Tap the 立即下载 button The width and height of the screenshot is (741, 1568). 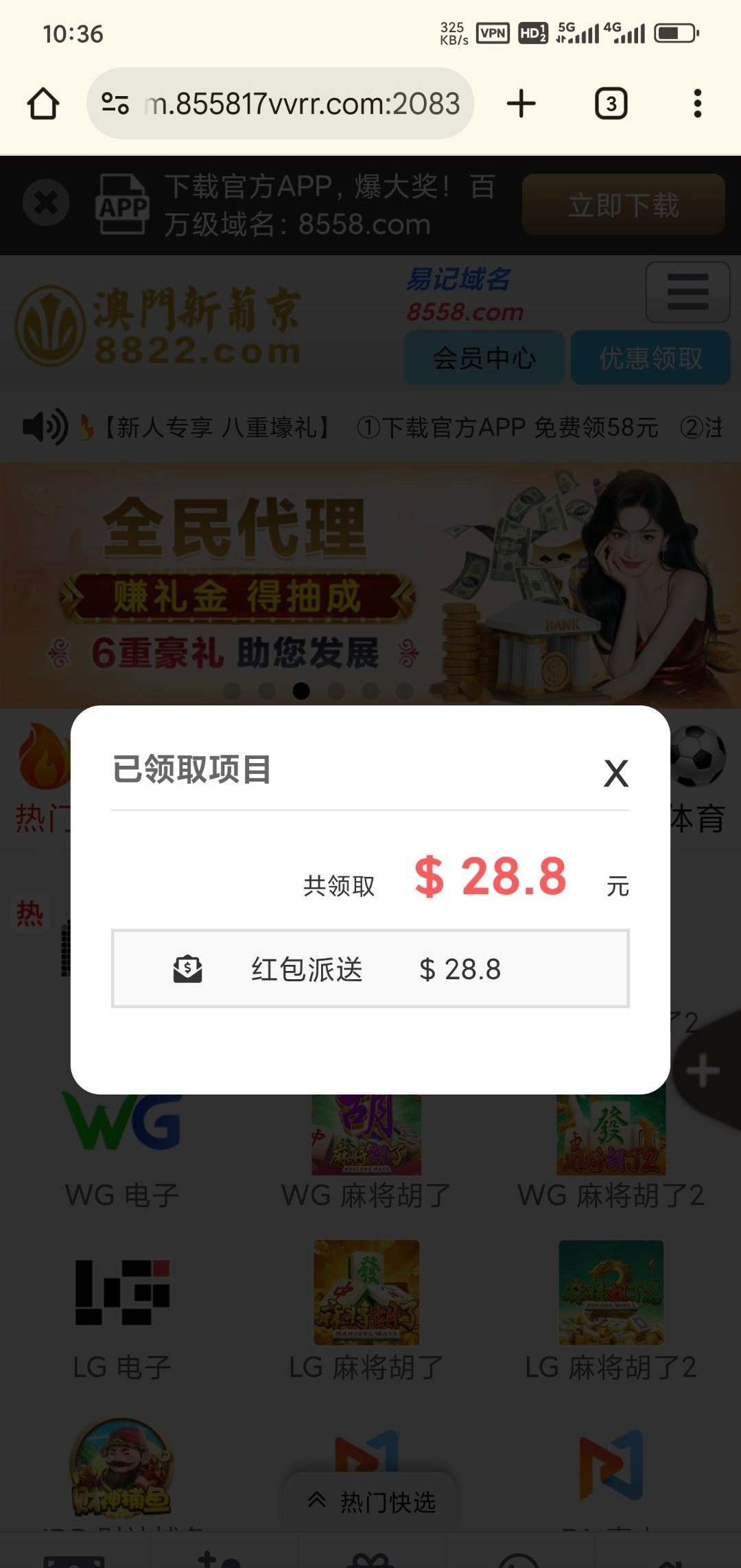click(x=623, y=204)
